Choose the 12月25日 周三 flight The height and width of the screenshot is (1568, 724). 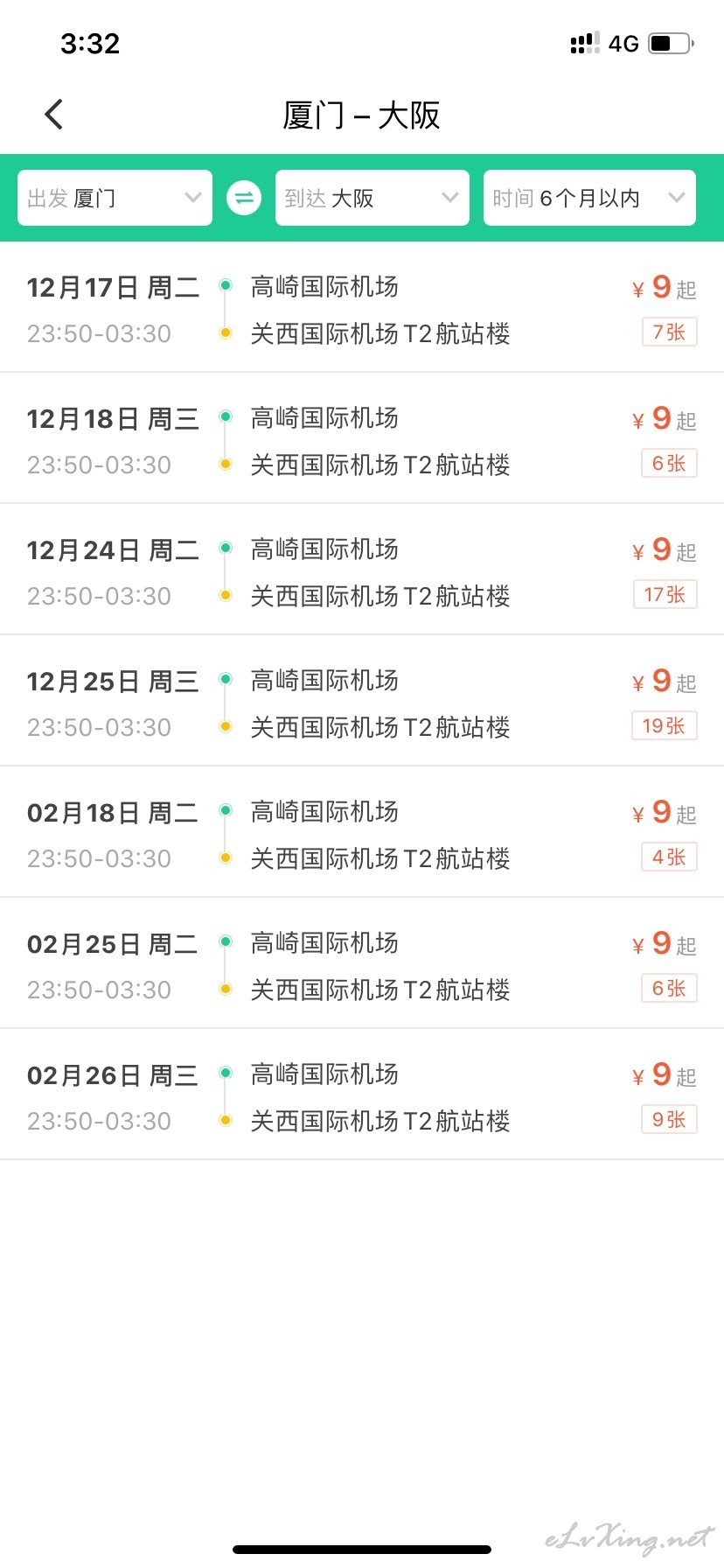click(362, 701)
